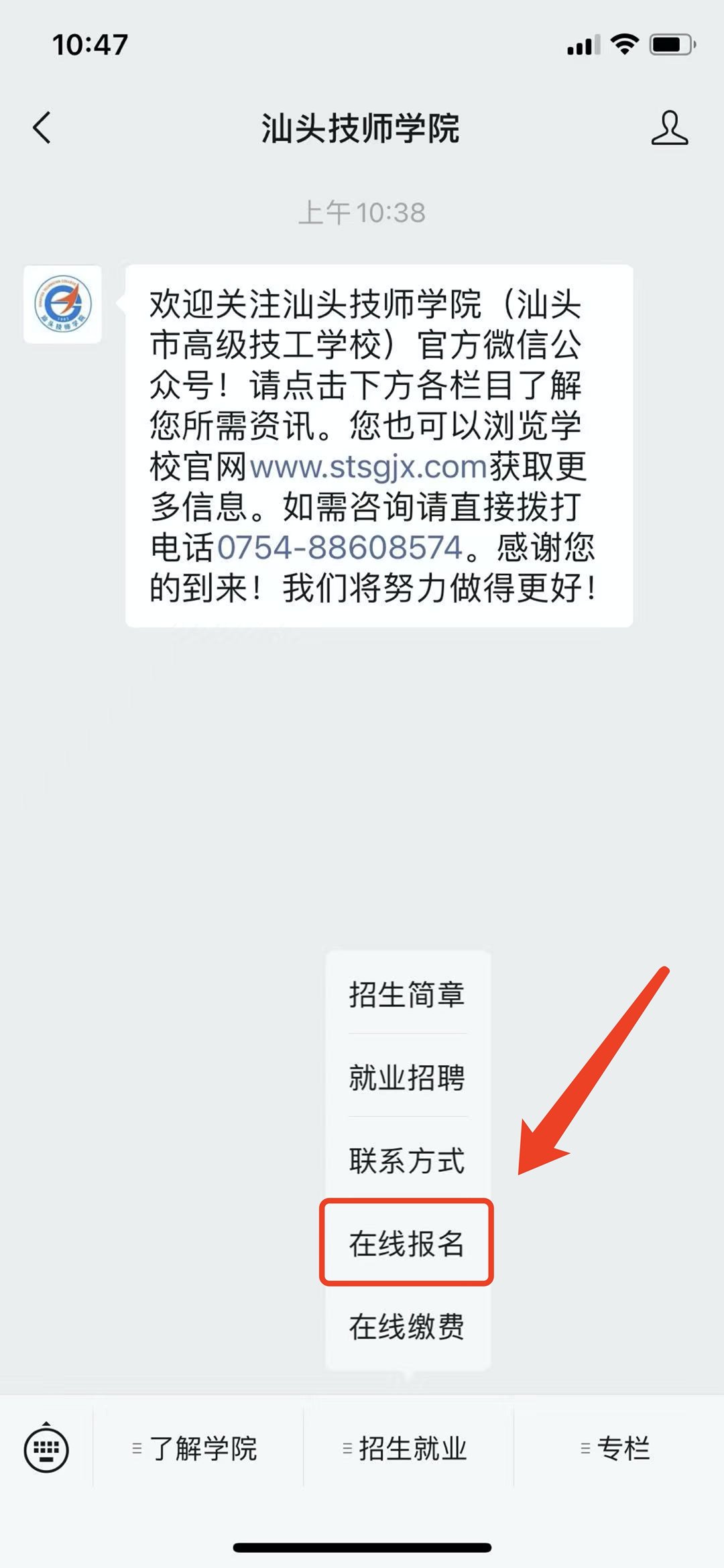Tap the 汕头技师学院 avatar
The width and height of the screenshot is (724, 1568).
63,304
